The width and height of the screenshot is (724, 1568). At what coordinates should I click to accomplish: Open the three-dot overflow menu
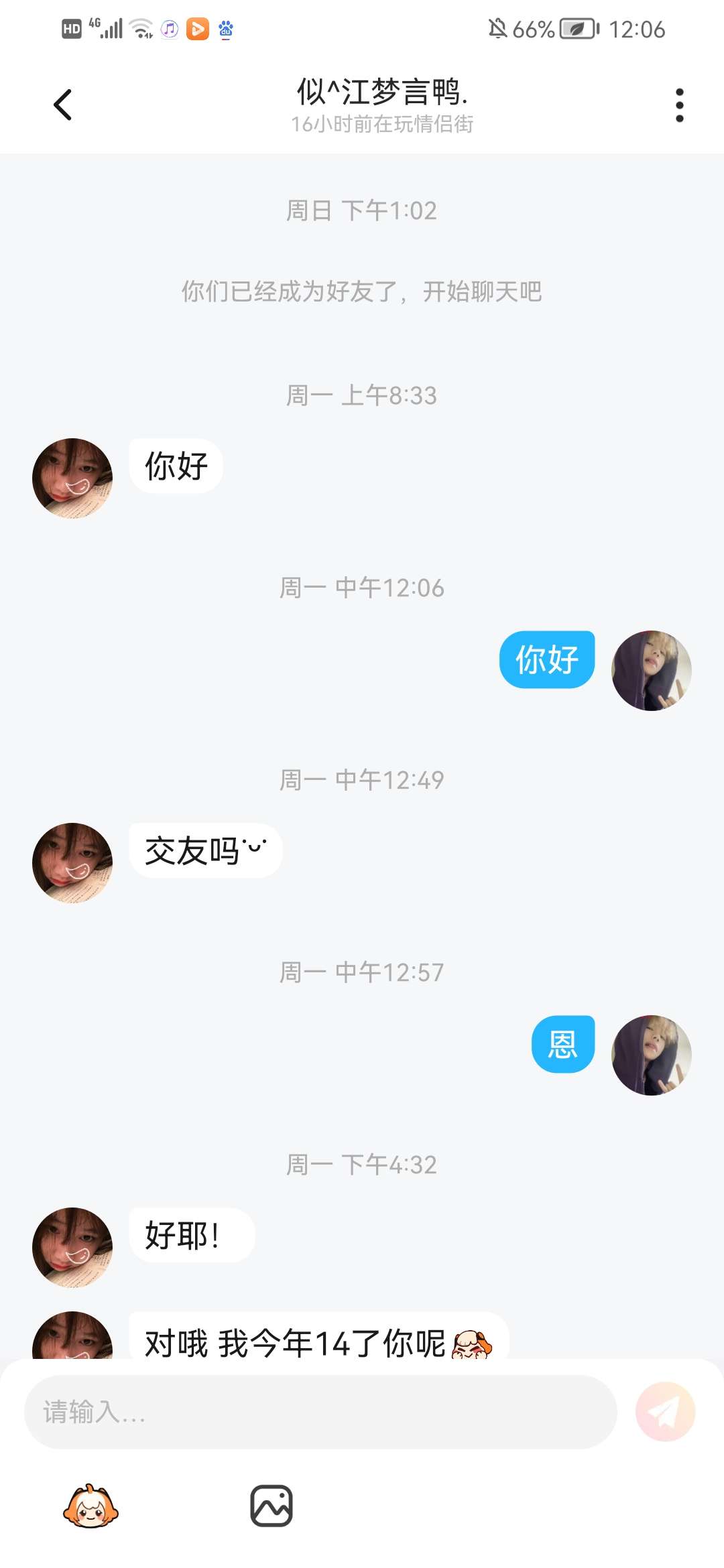coord(679,105)
